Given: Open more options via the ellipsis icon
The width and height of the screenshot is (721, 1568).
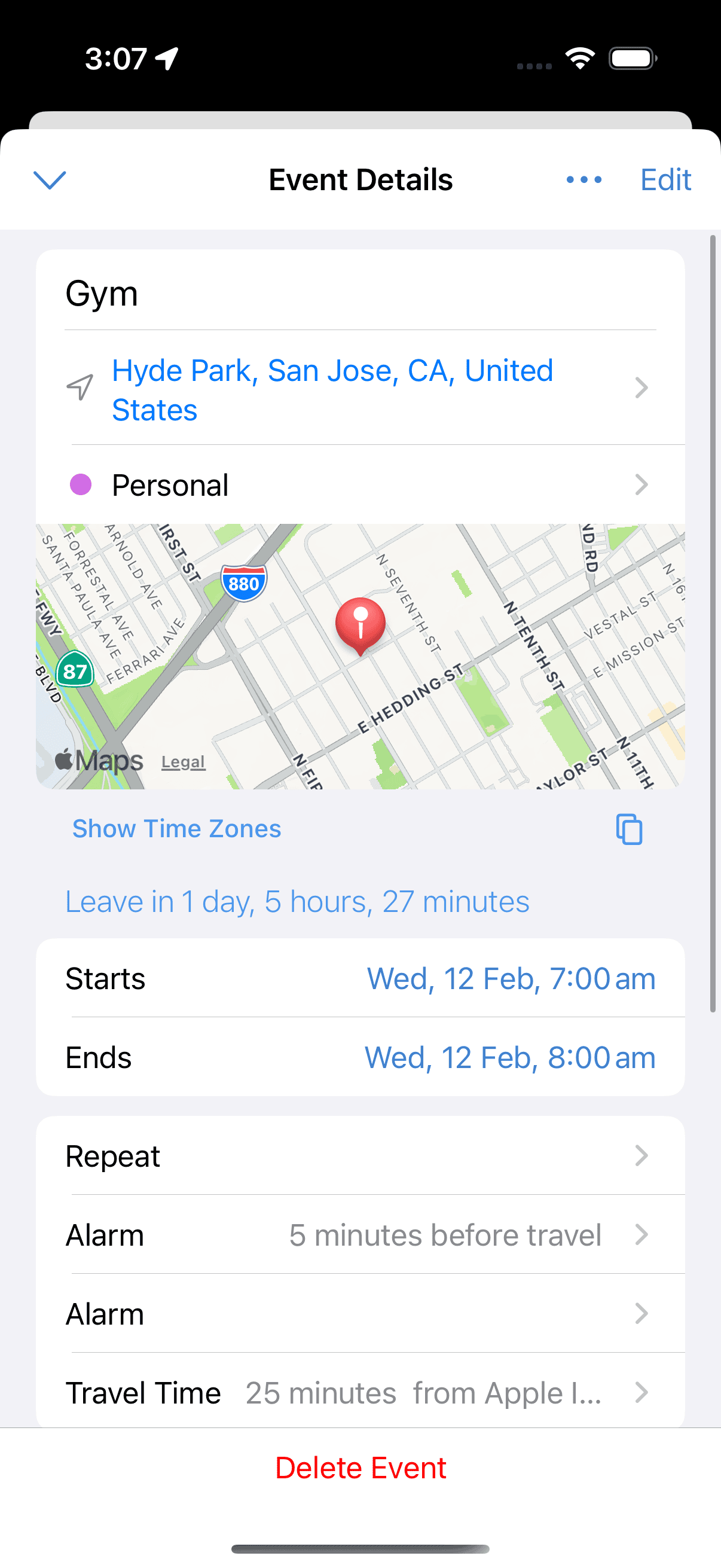Looking at the screenshot, I should coord(583,179).
